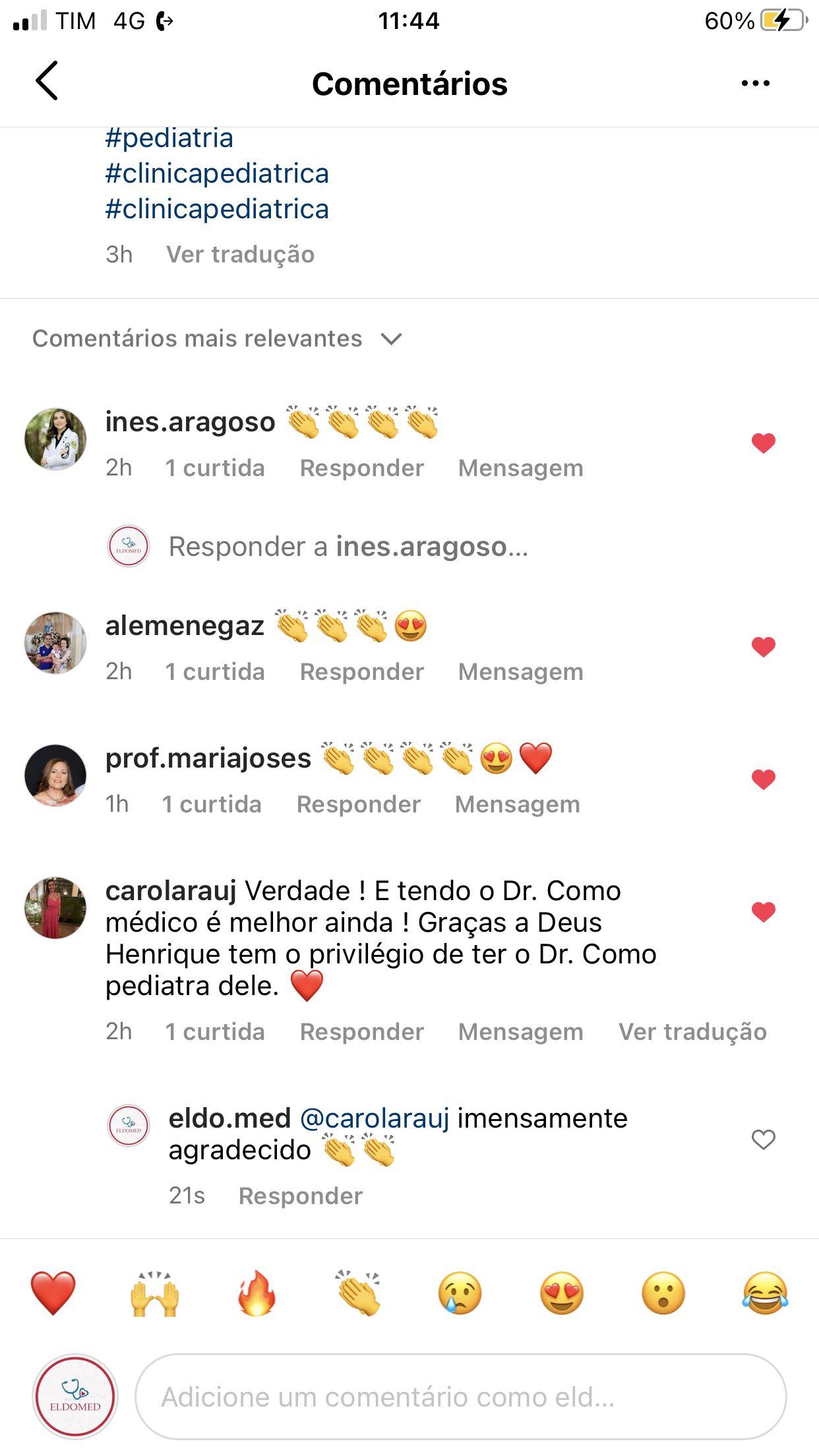Image resolution: width=819 pixels, height=1456 pixels.
Task: Unlike prof.mariajoses's comment
Action: coord(763,779)
